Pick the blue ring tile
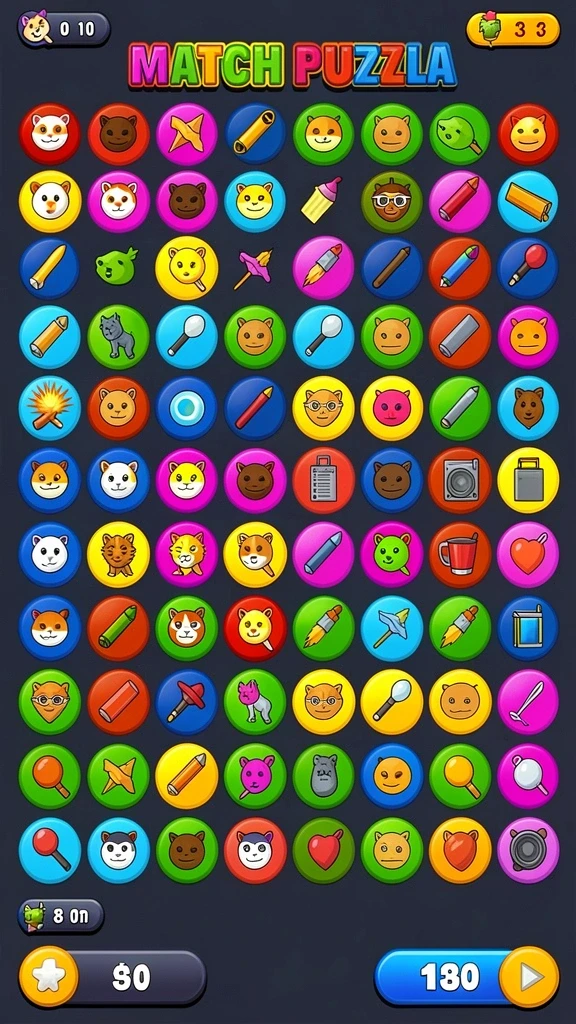Viewport: 576px width, 1024px height. pyautogui.click(x=187, y=408)
